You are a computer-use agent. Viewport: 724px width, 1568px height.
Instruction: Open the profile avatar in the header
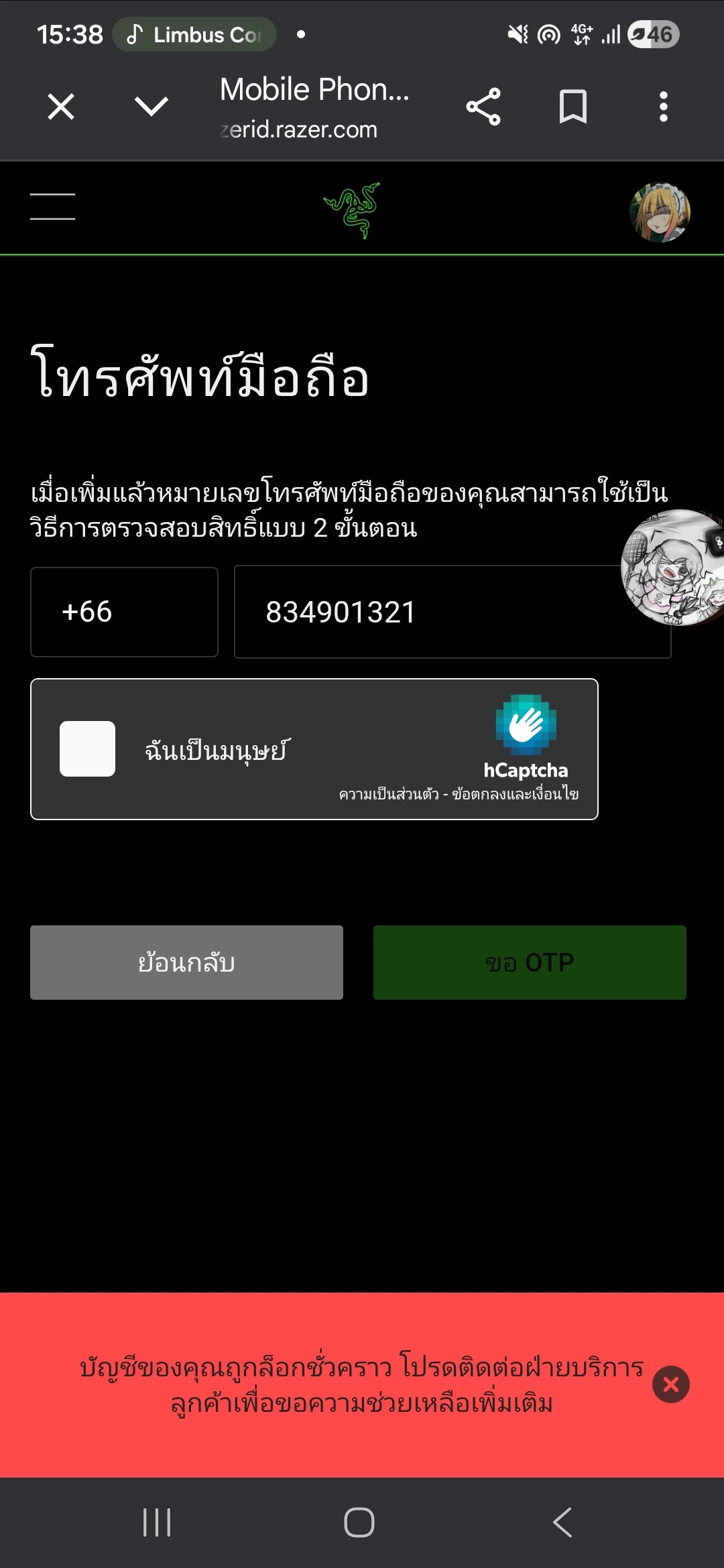tap(660, 212)
